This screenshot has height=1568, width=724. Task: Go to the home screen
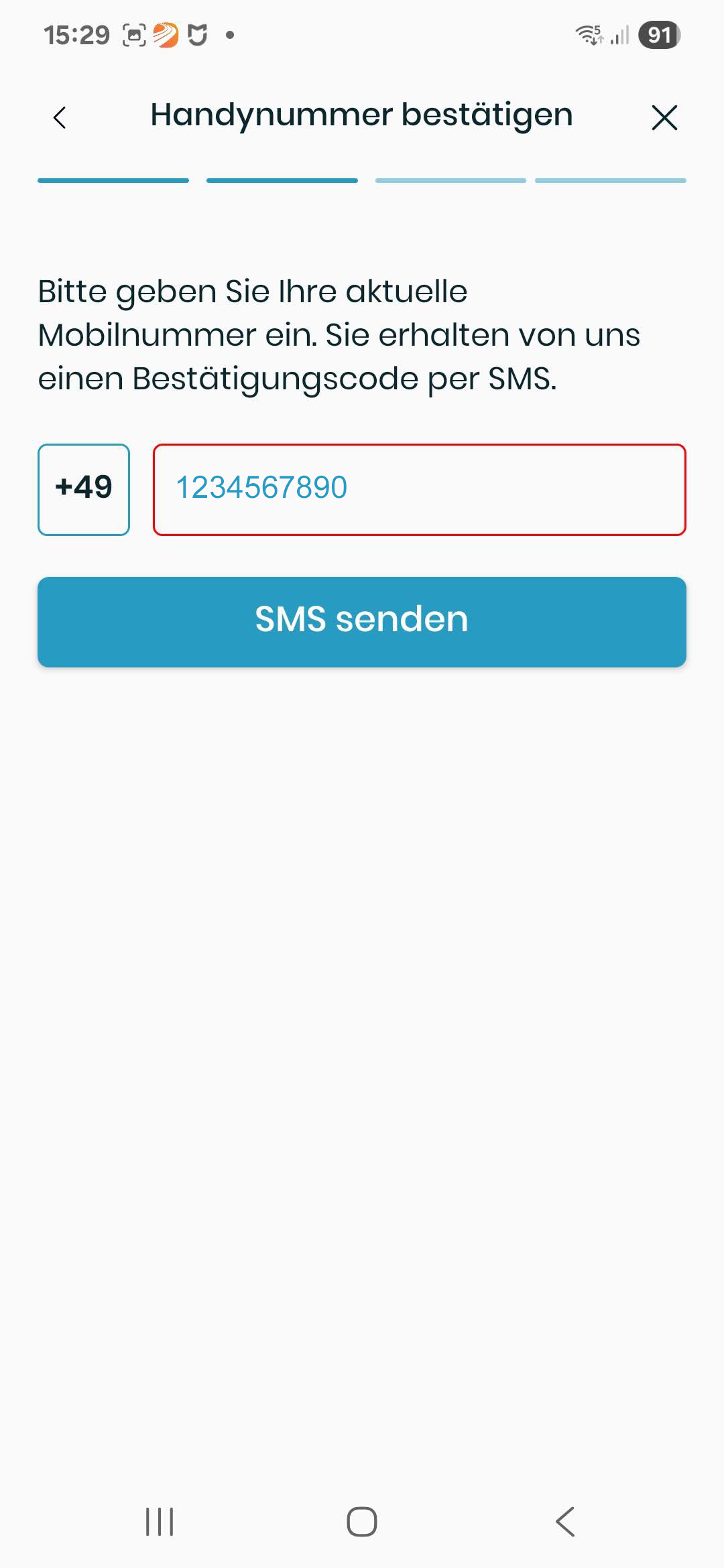pos(362,1521)
